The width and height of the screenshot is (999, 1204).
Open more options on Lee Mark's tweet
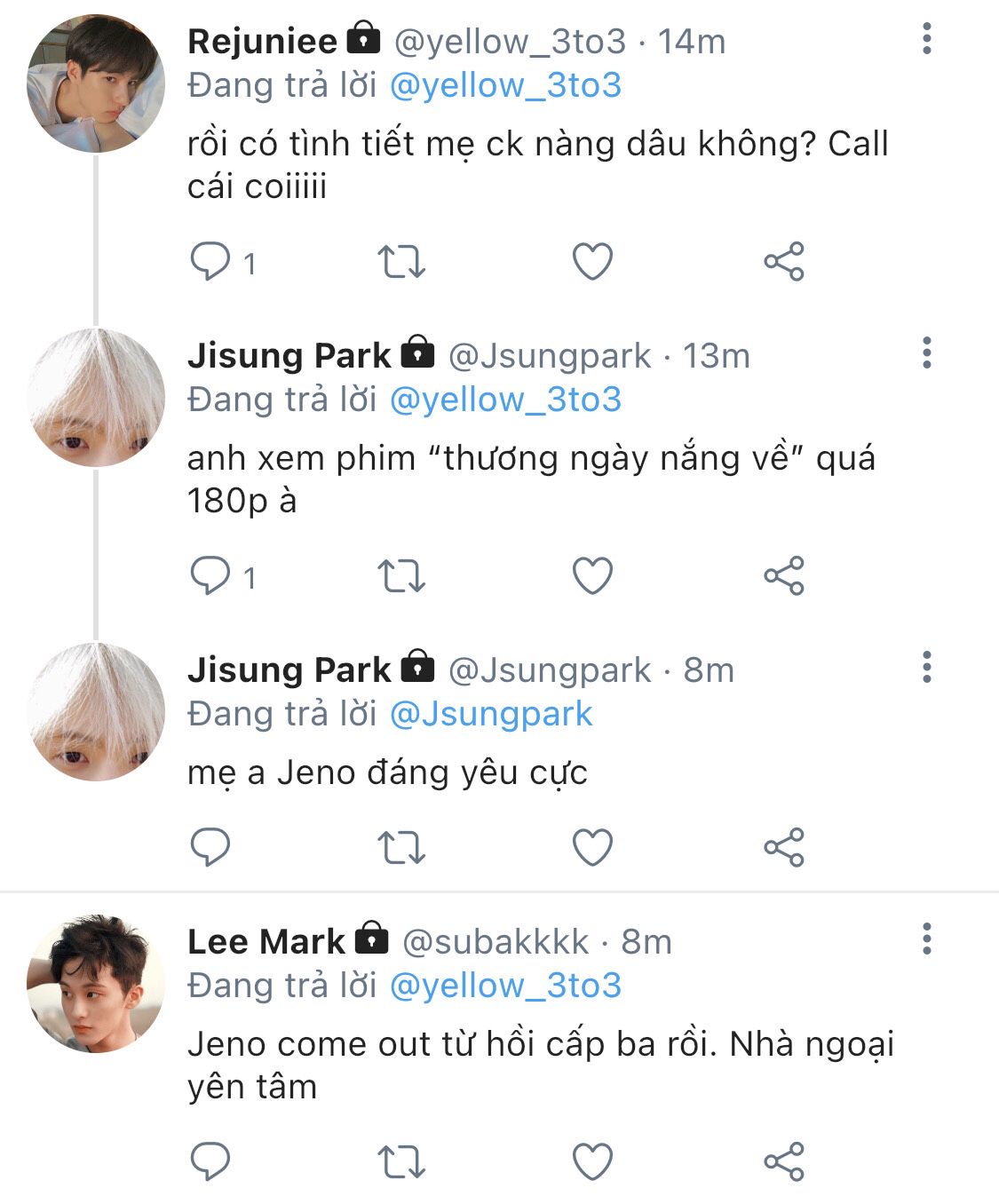[927, 939]
